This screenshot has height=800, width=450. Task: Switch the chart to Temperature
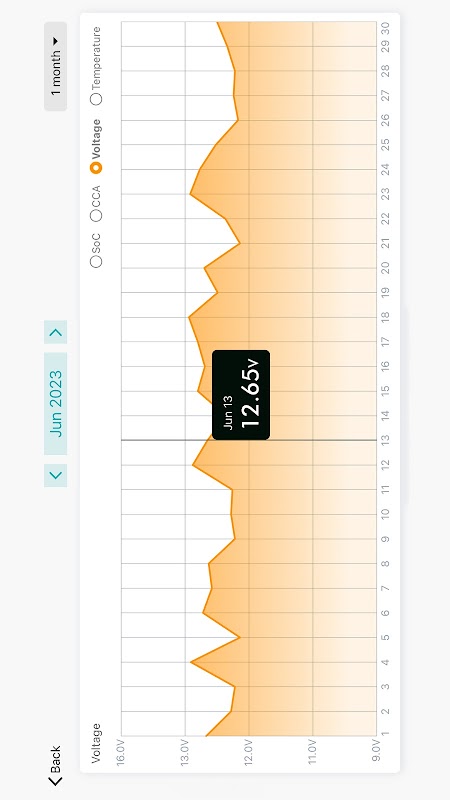96,66
